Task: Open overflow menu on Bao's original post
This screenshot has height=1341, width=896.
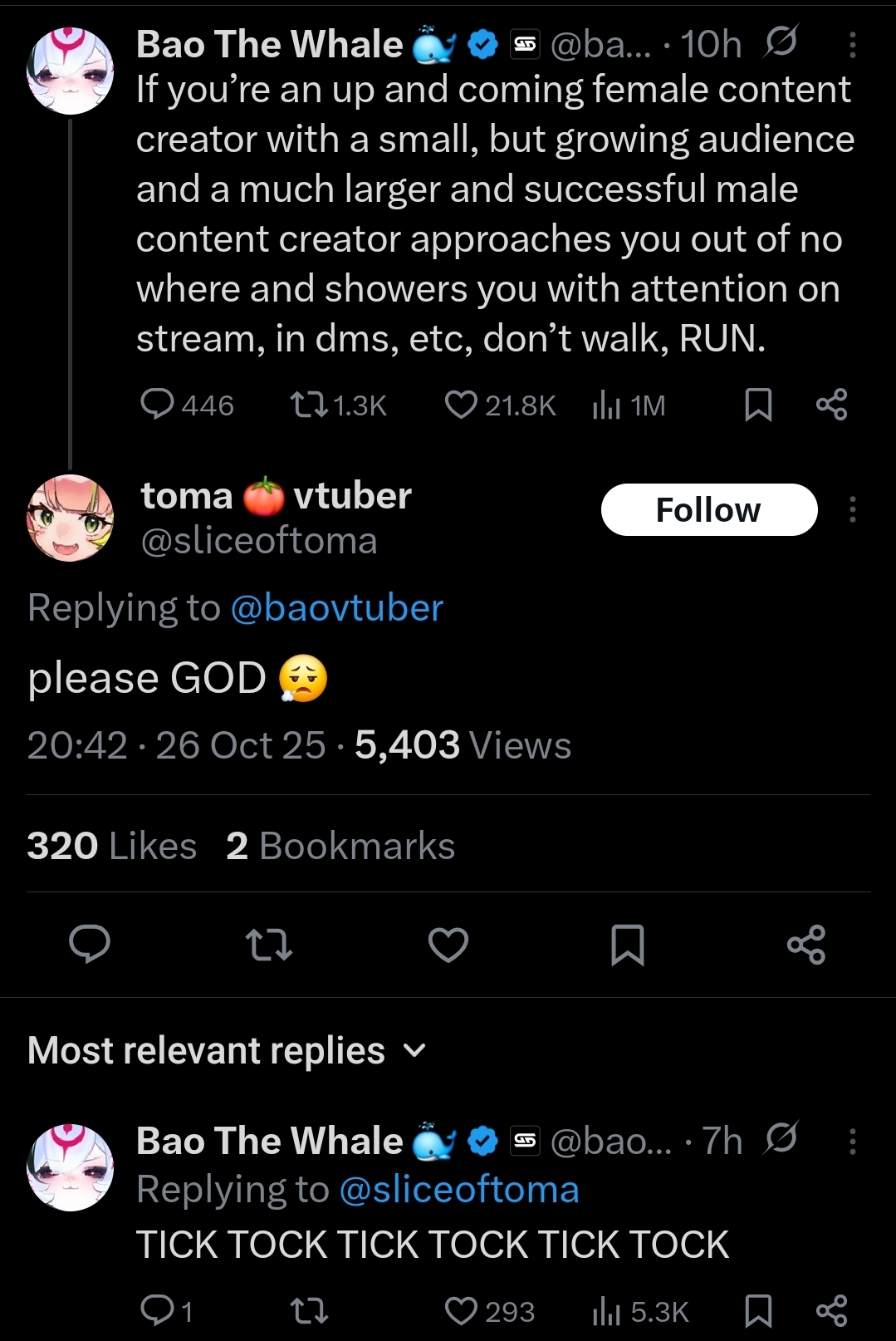Action: tap(852, 45)
